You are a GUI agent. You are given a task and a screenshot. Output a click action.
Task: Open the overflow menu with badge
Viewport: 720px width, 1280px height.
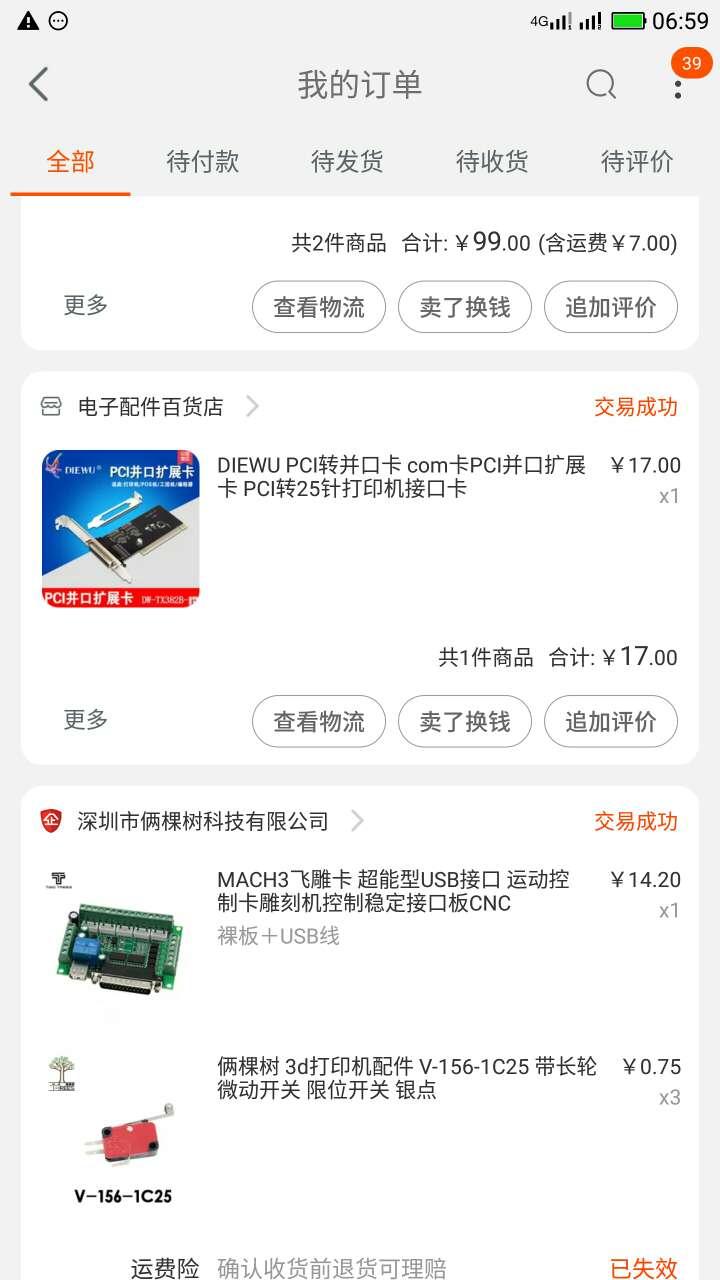pyautogui.click(x=678, y=85)
